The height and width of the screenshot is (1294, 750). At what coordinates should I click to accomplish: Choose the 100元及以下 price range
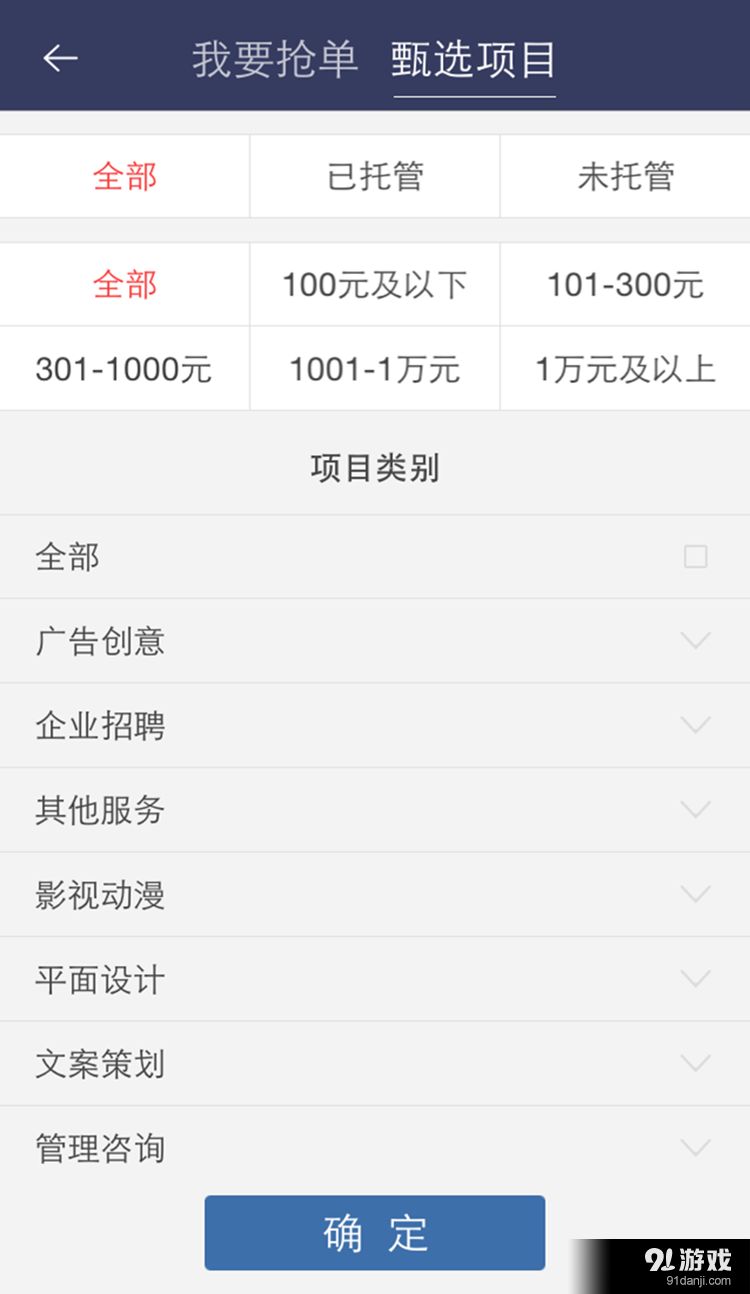pos(374,284)
